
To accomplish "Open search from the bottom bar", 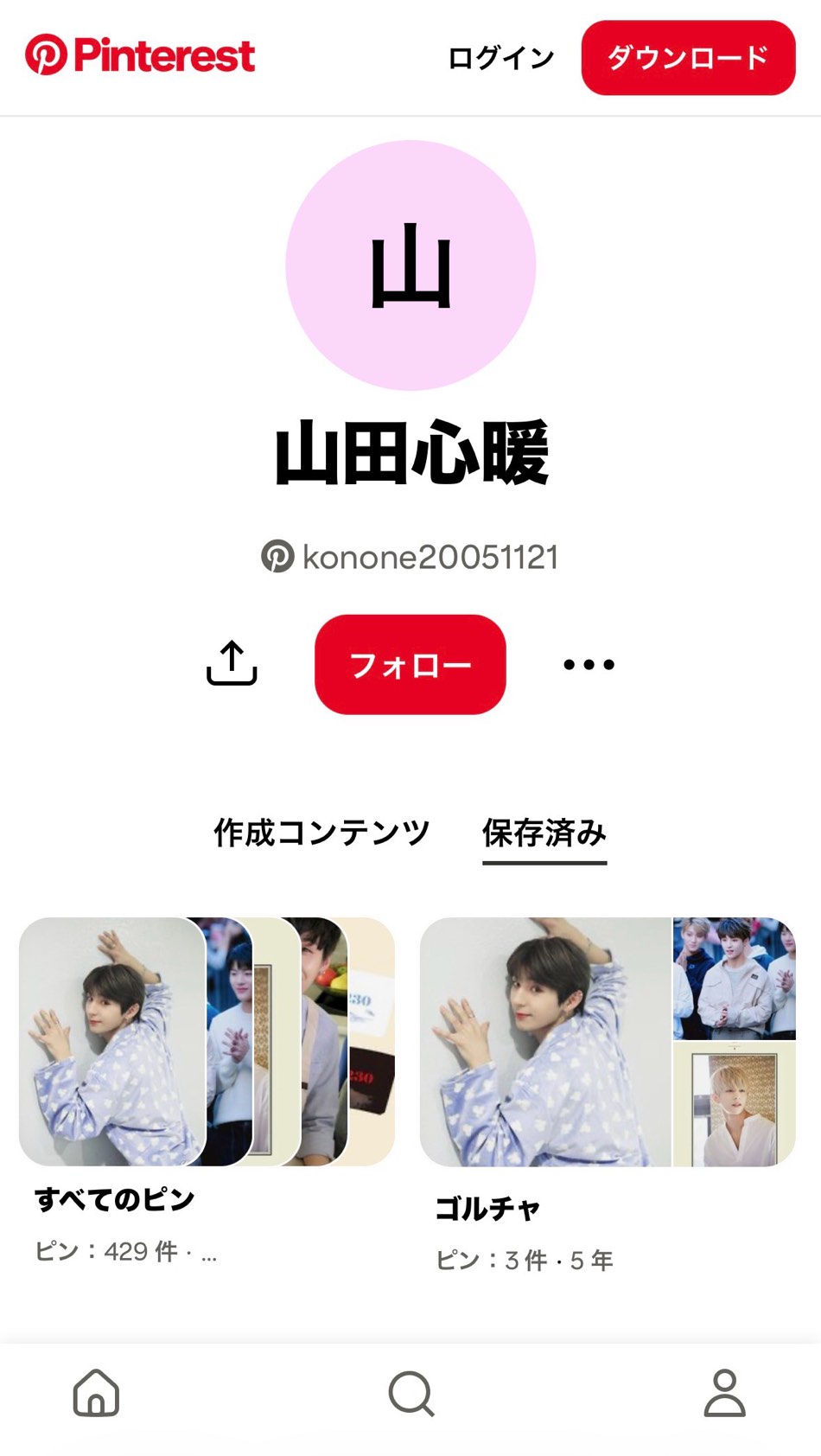I will pos(410,1393).
